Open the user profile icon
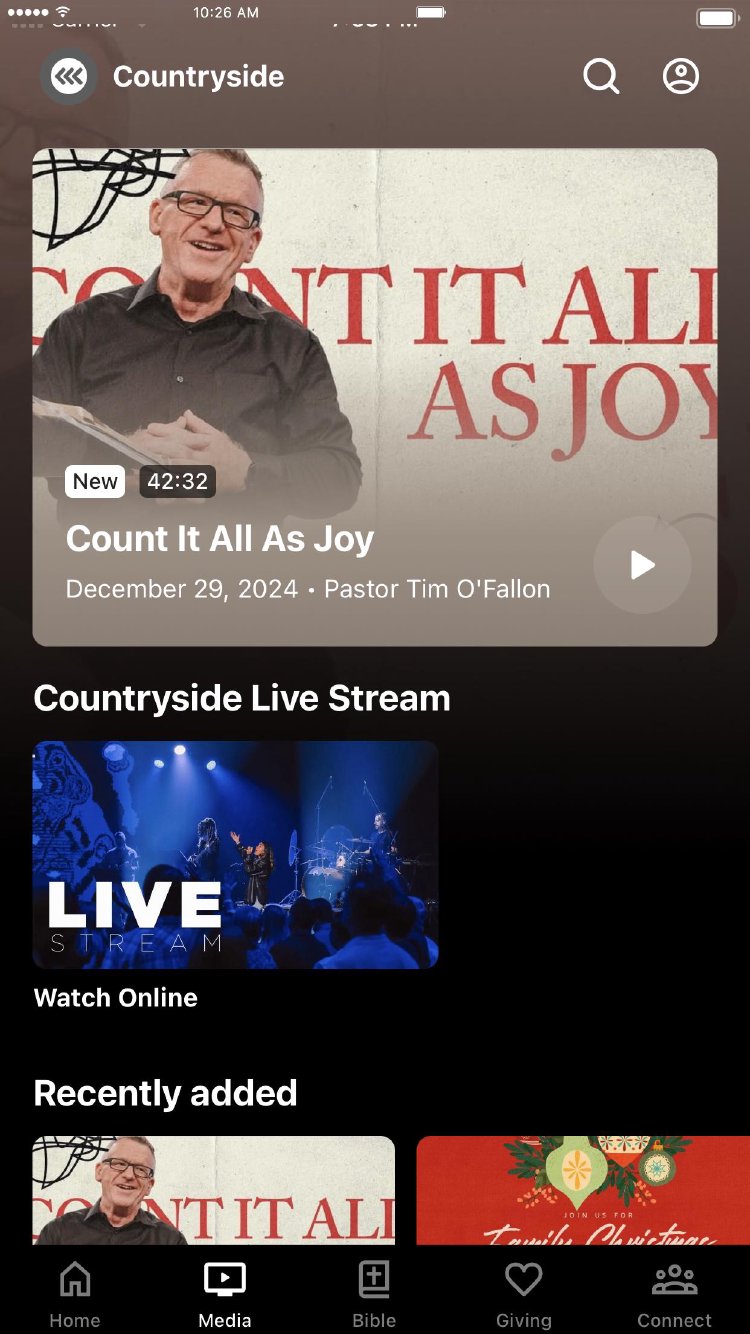 681,76
